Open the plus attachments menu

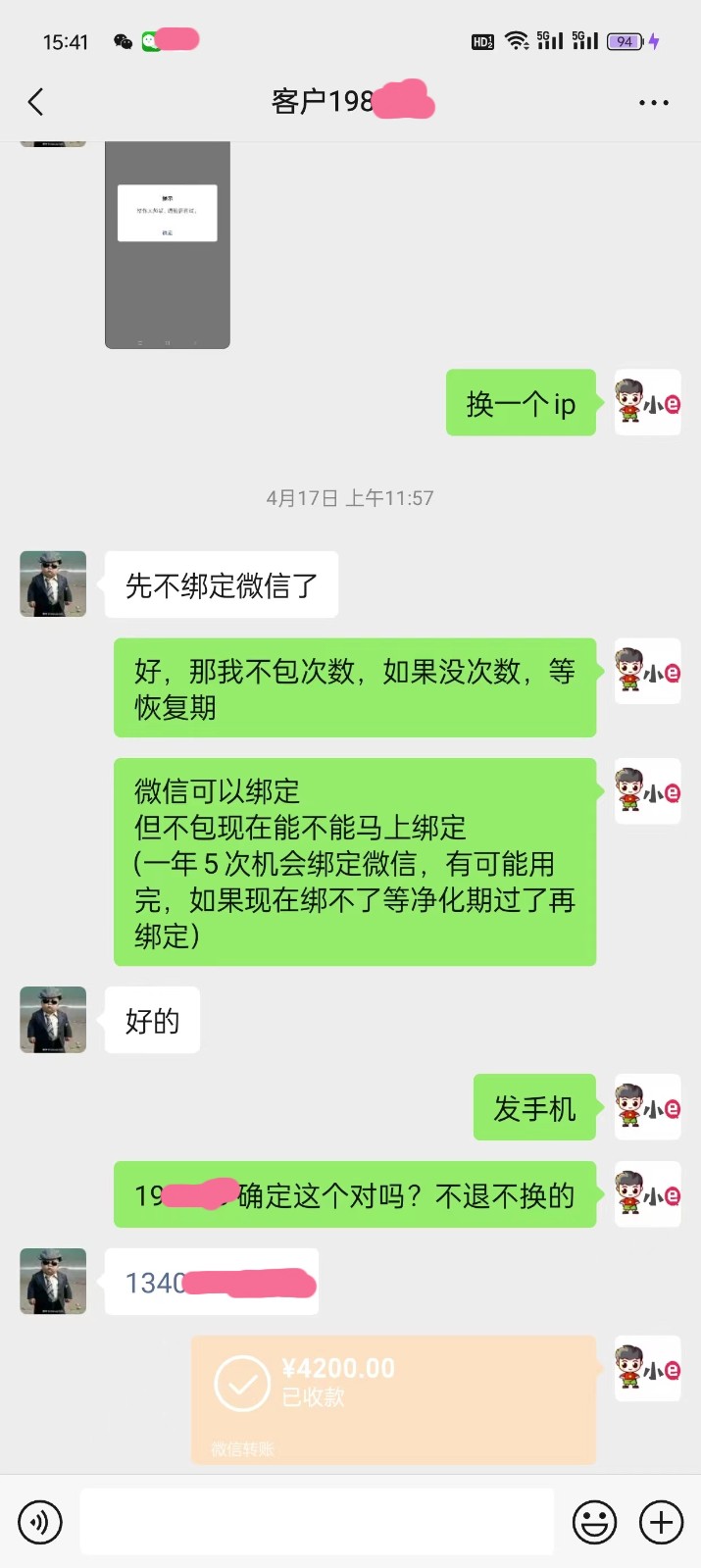pyautogui.click(x=661, y=1522)
